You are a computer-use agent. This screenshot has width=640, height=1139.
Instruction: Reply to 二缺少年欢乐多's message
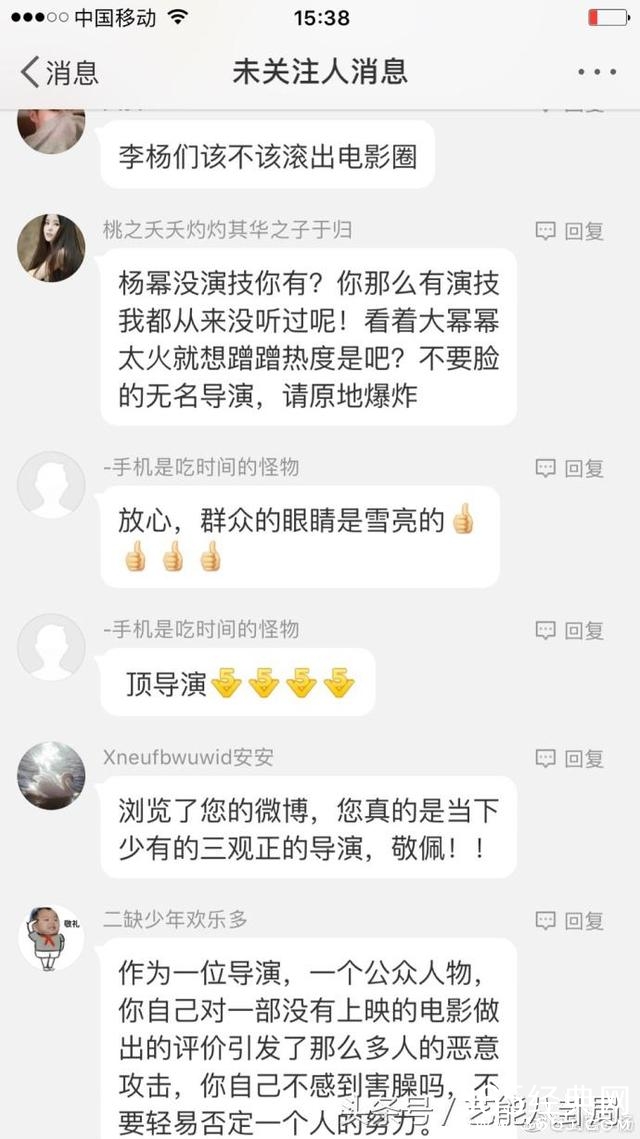click(570, 920)
